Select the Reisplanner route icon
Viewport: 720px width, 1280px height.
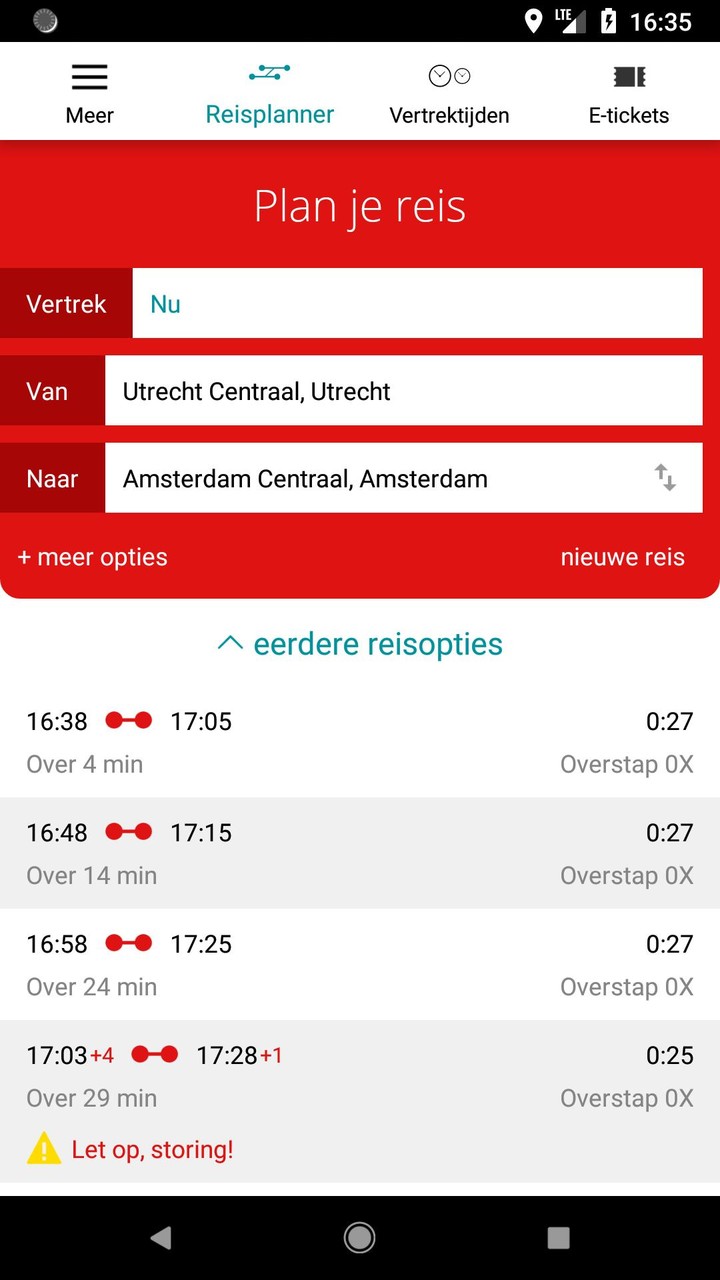[269, 72]
